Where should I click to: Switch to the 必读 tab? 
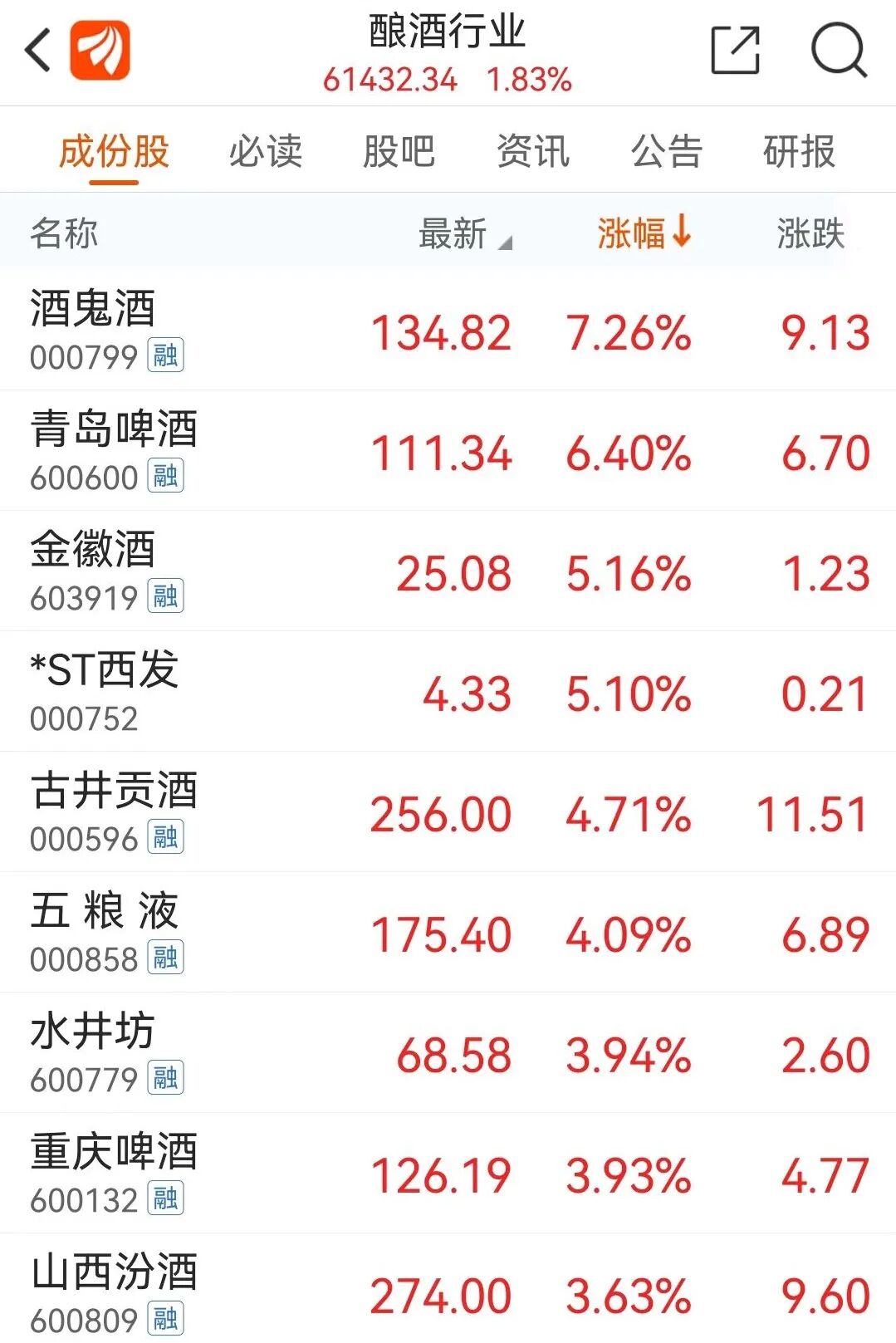pos(265,152)
